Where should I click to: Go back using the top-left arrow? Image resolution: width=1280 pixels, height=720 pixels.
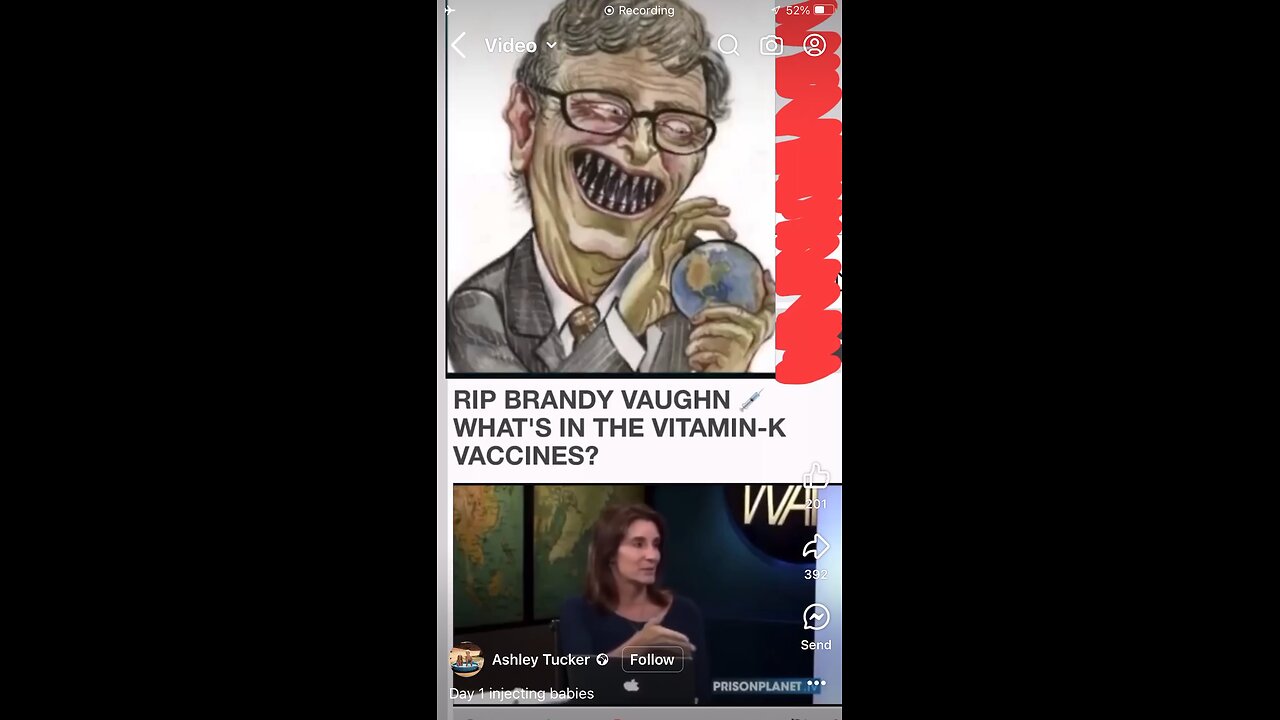coord(459,45)
